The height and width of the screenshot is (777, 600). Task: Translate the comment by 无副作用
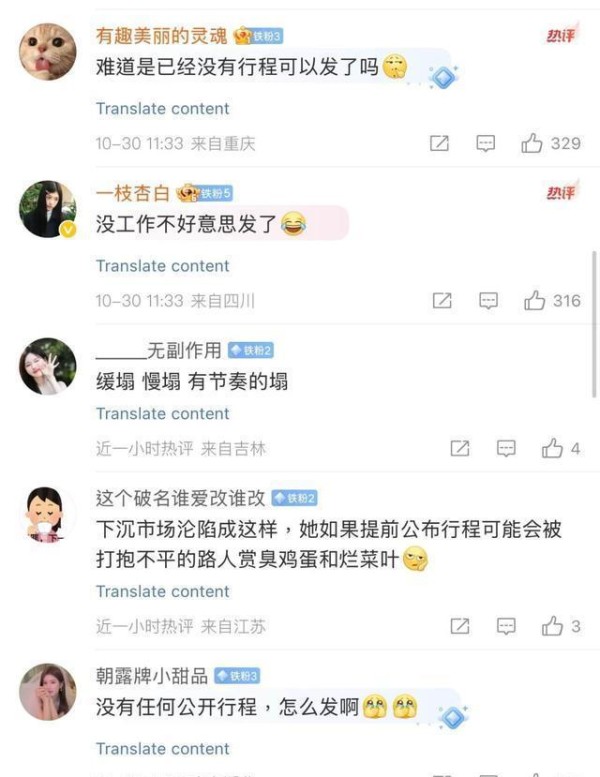click(x=163, y=413)
